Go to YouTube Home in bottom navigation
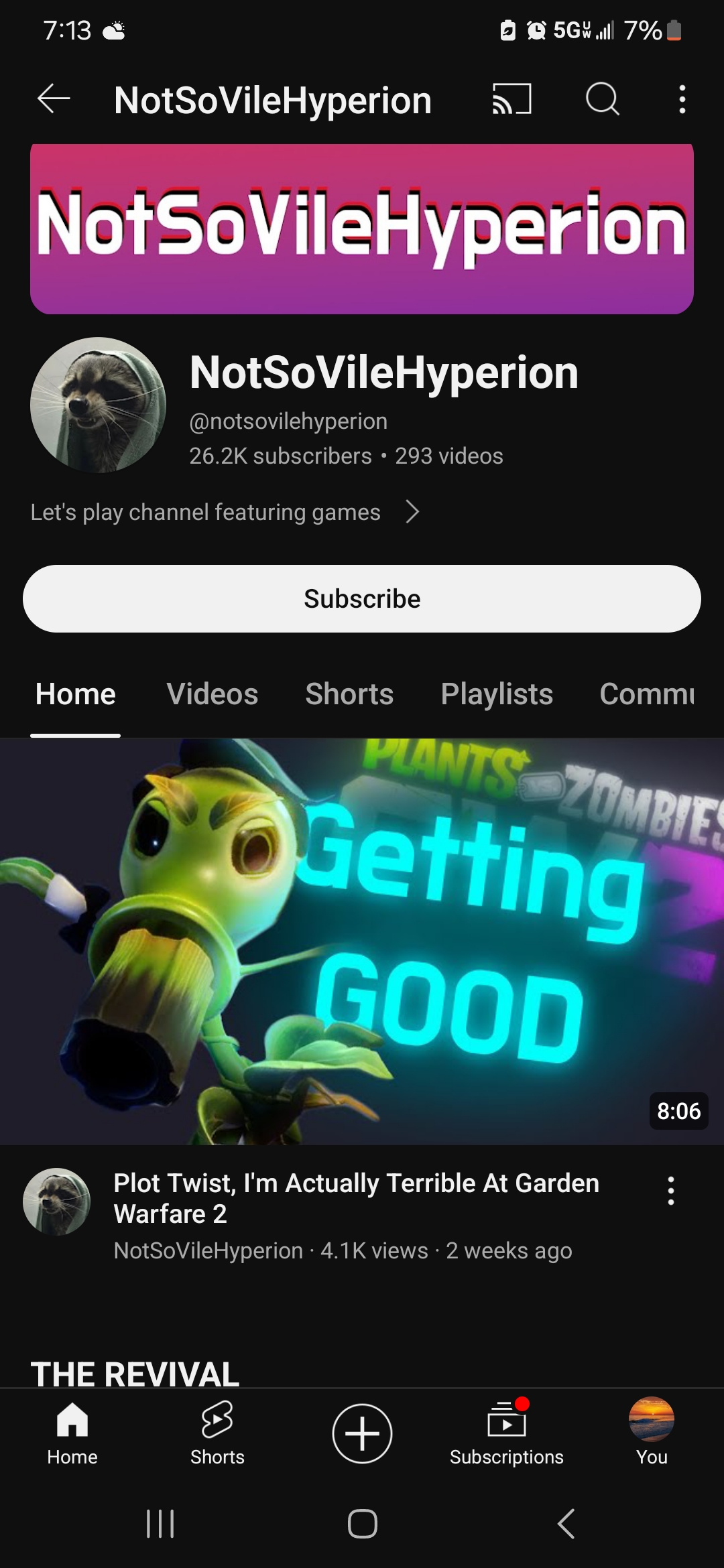This screenshot has height=1568, width=724. coord(72,1433)
